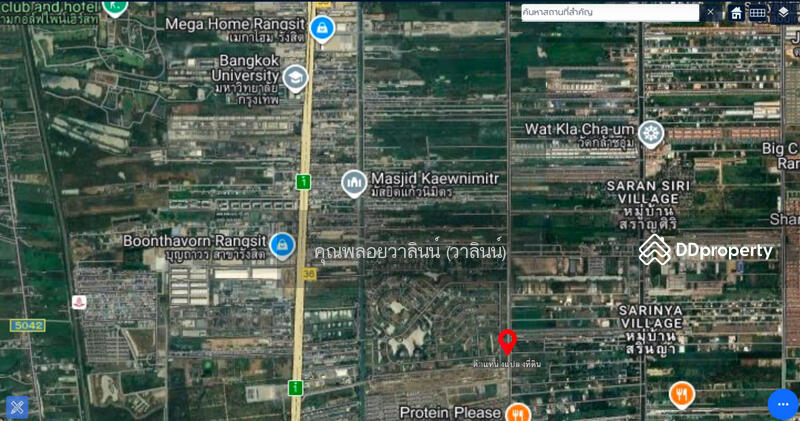
Task: Select Masjid Kaewnimitr marker
Action: pos(353,183)
